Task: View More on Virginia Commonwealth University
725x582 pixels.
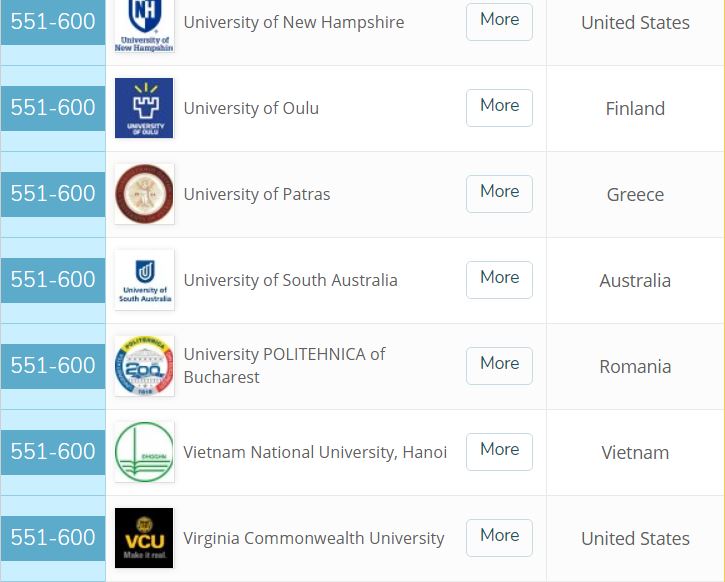Action: [x=499, y=536]
